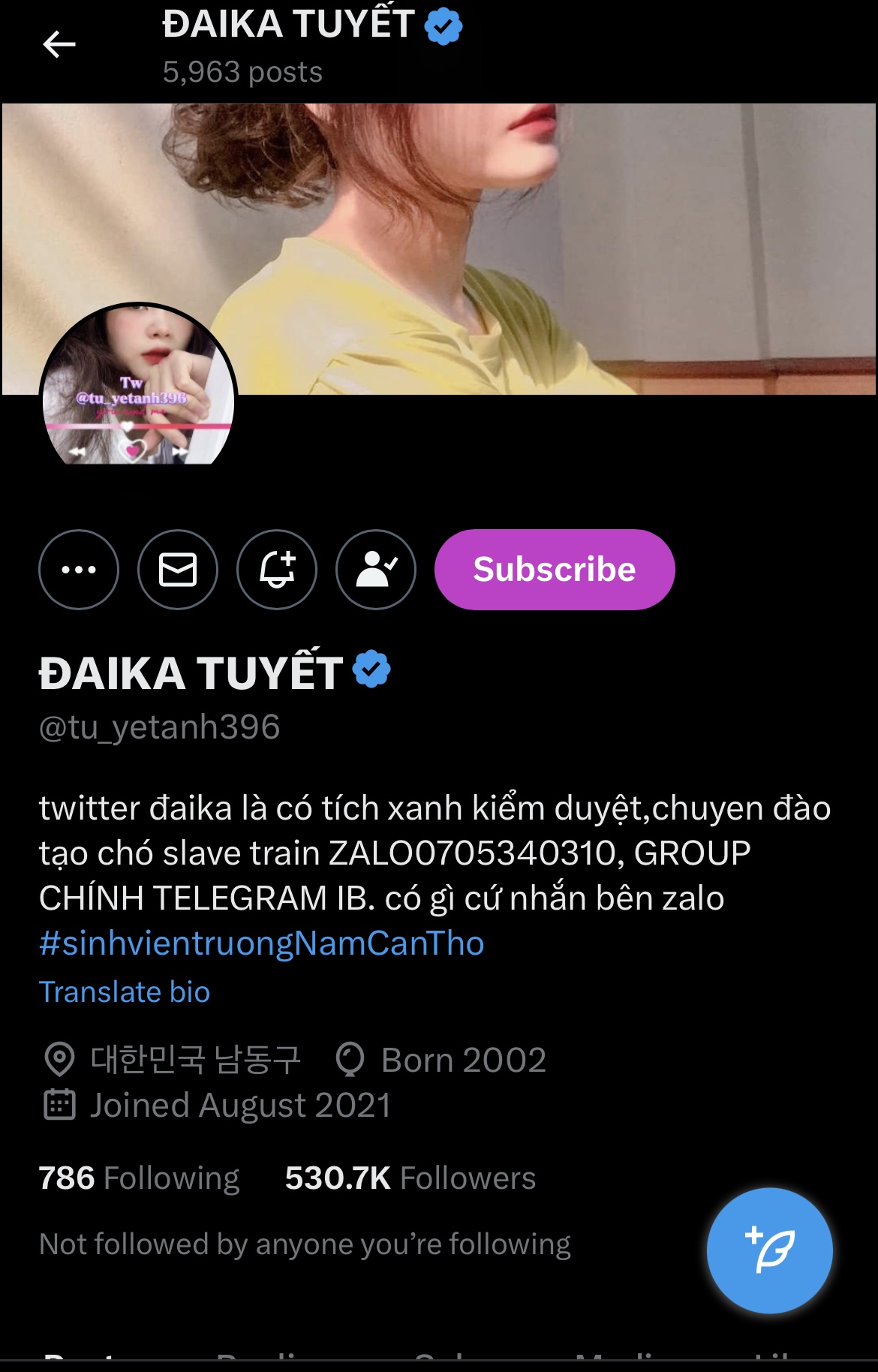The image size is (878, 1372).
Task: Translate bio text
Action: [x=125, y=992]
